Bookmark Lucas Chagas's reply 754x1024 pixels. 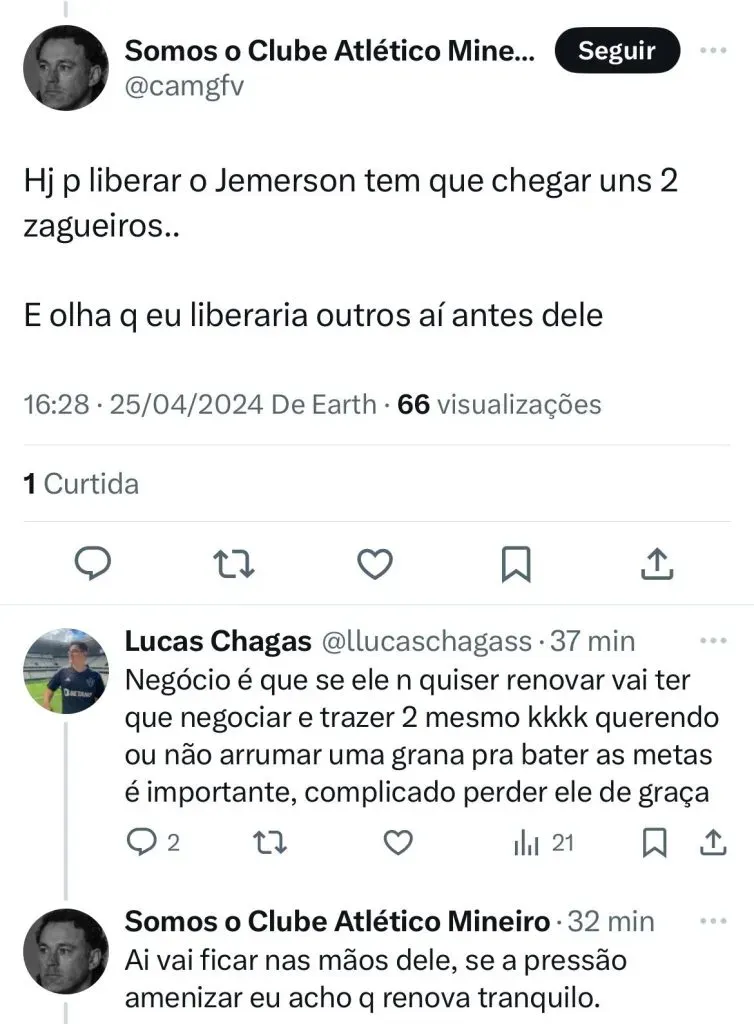(x=654, y=843)
